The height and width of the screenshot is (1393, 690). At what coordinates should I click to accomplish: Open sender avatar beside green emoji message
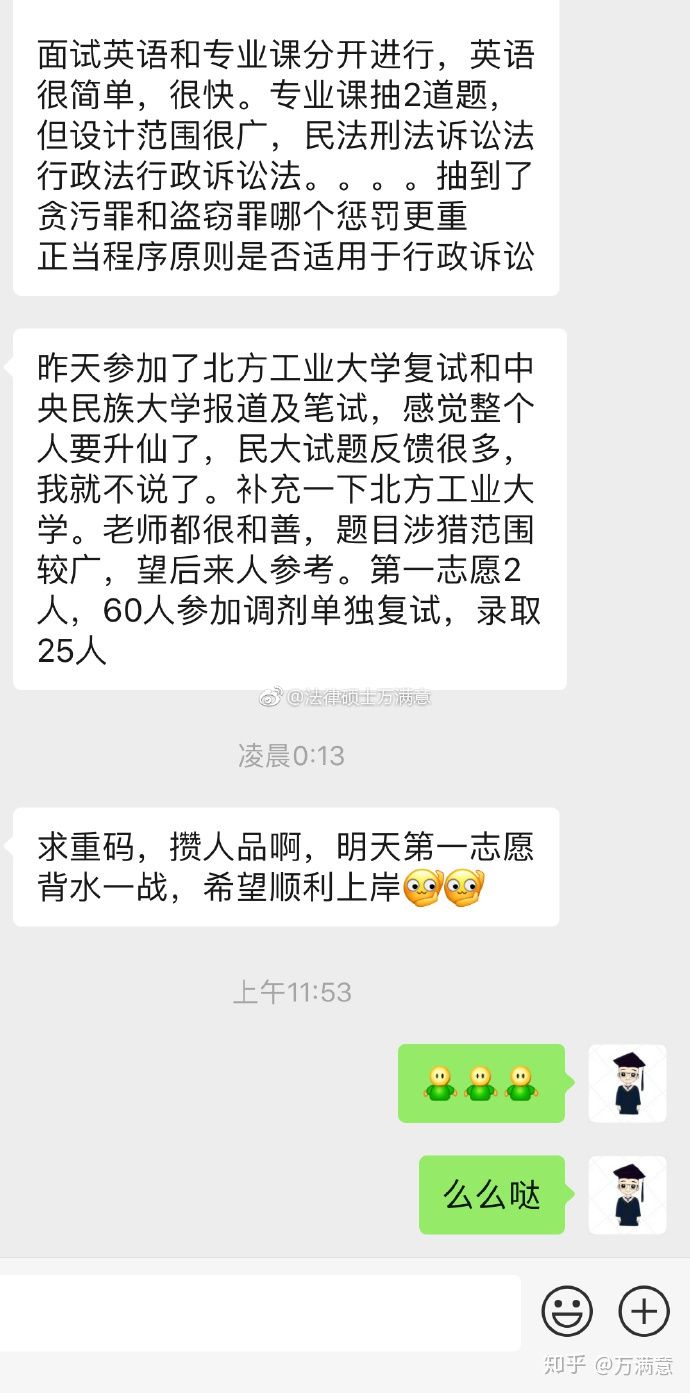[x=627, y=1083]
